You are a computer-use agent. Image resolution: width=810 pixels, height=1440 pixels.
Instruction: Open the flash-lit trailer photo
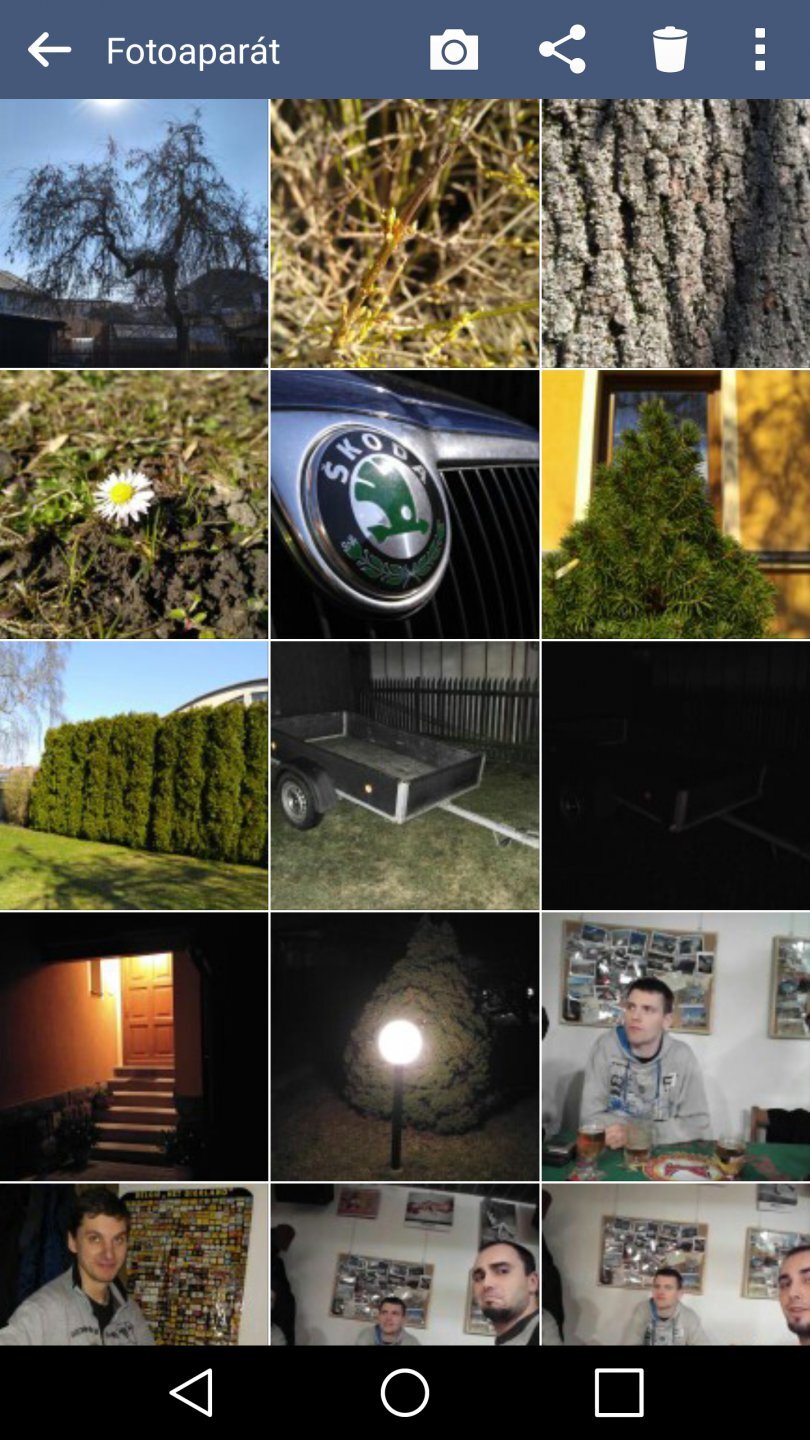coord(405,775)
